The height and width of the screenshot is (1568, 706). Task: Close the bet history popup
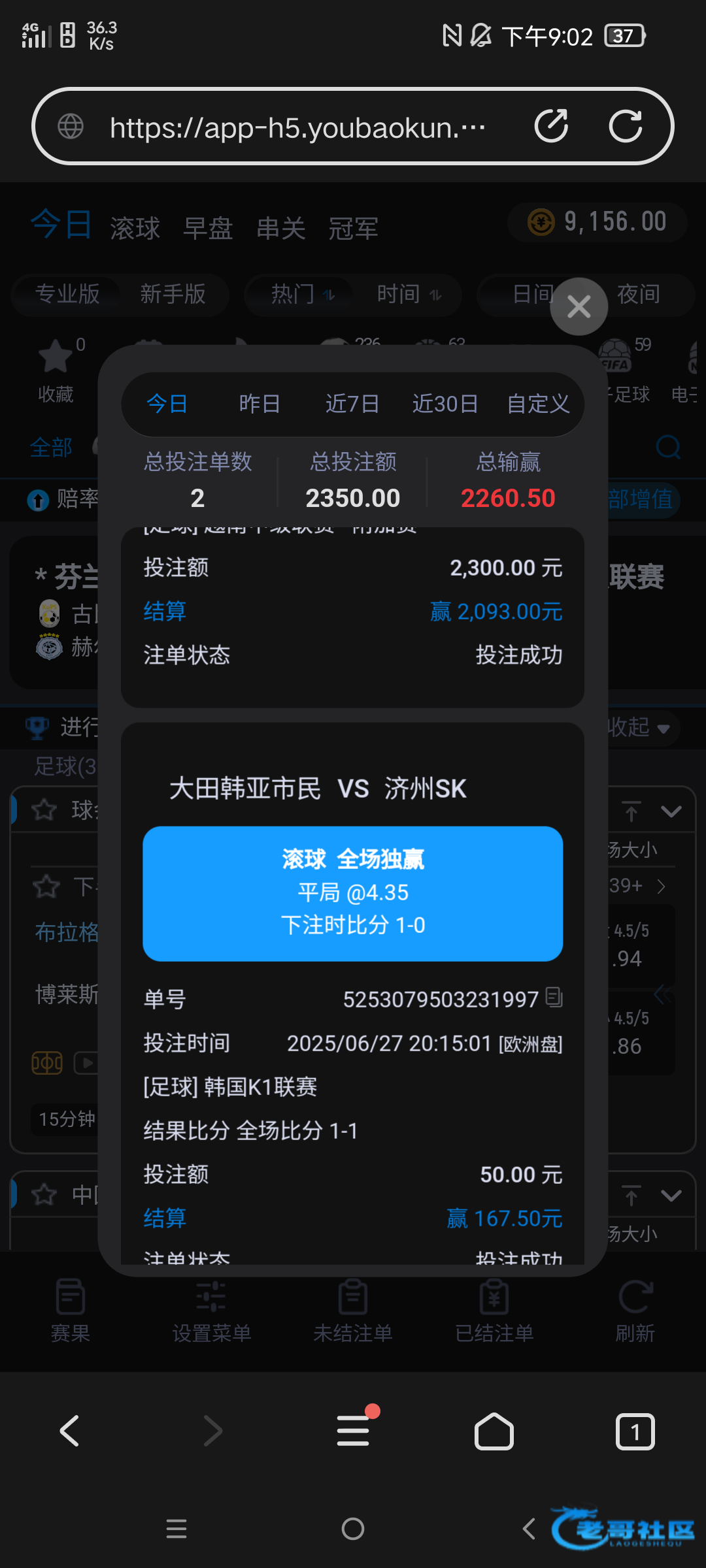click(579, 306)
